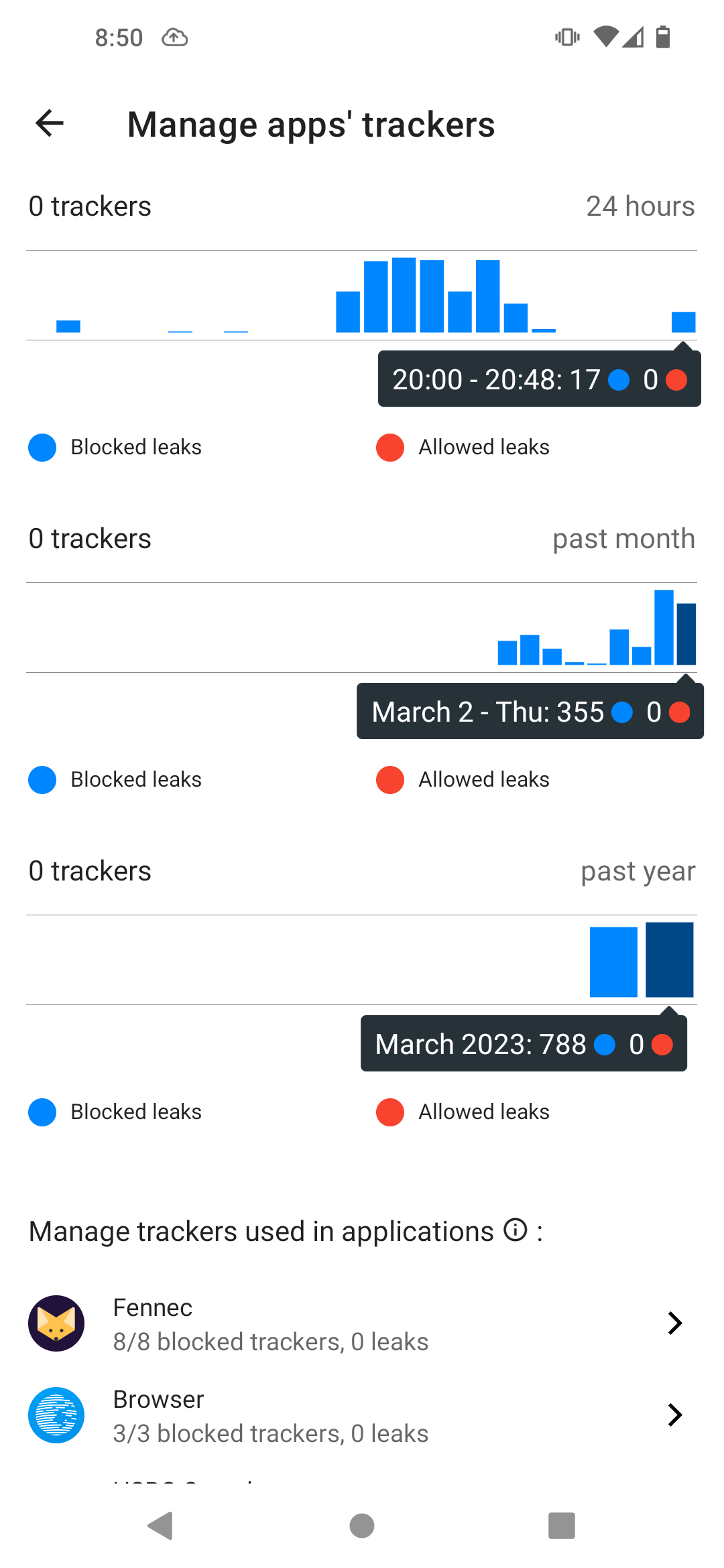
Task: Open Browser tracker details
Action: [362, 1415]
